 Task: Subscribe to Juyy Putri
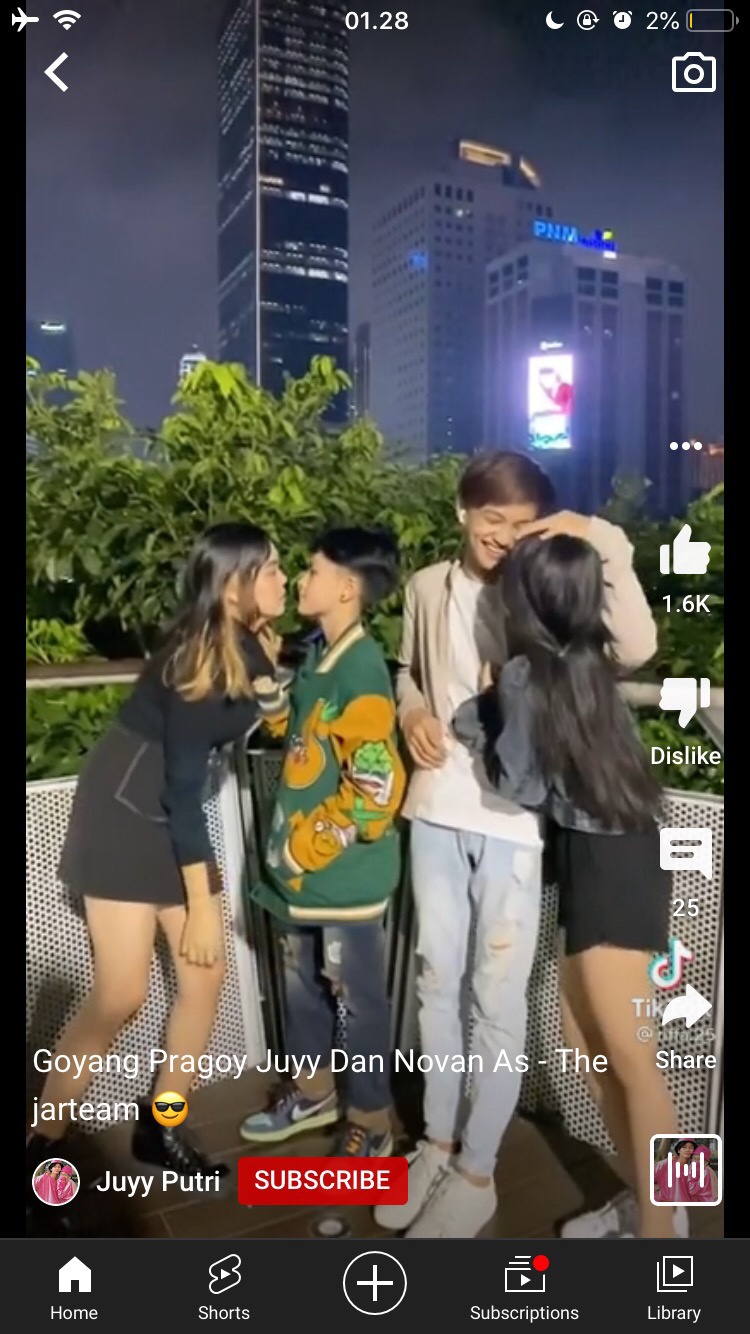point(322,1181)
